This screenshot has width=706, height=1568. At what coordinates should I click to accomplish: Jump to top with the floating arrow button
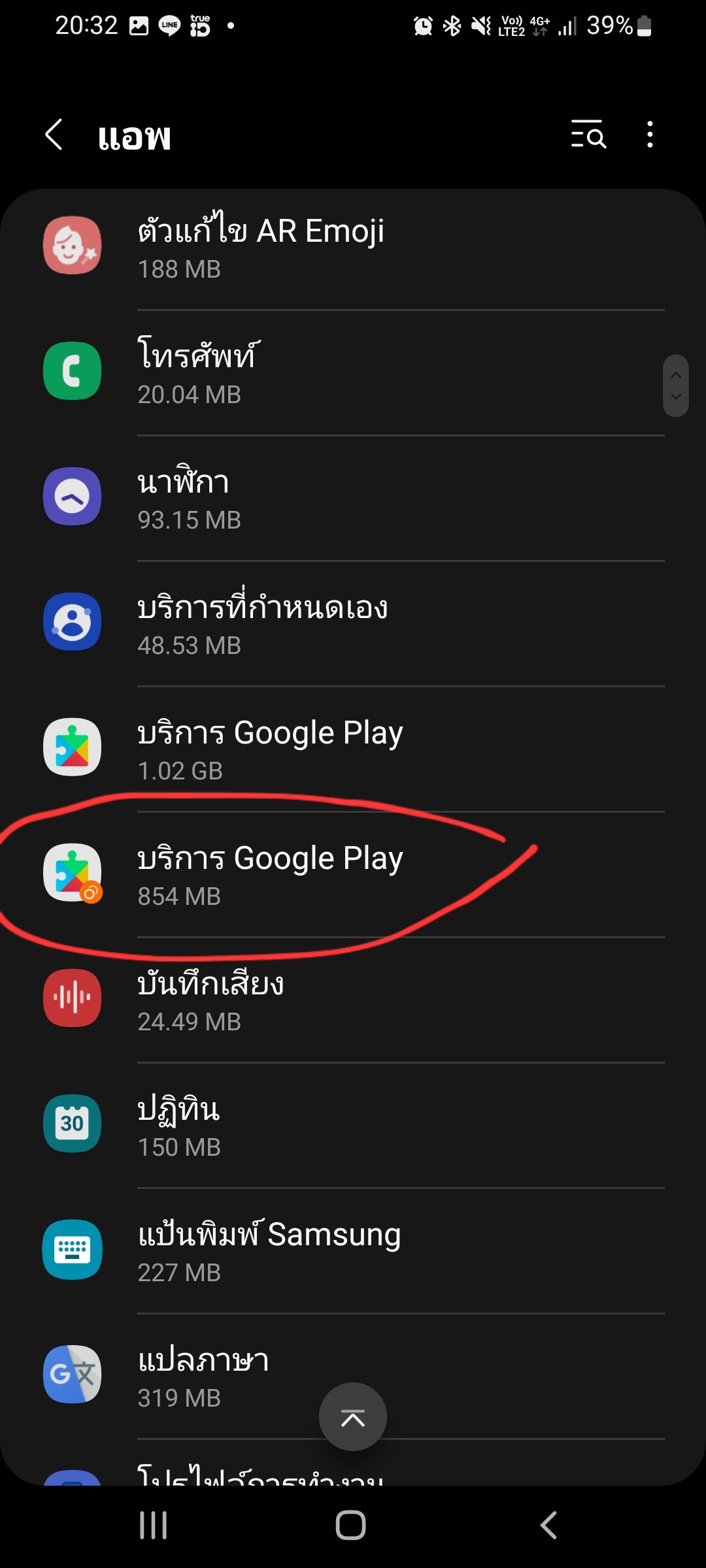coord(353,1416)
